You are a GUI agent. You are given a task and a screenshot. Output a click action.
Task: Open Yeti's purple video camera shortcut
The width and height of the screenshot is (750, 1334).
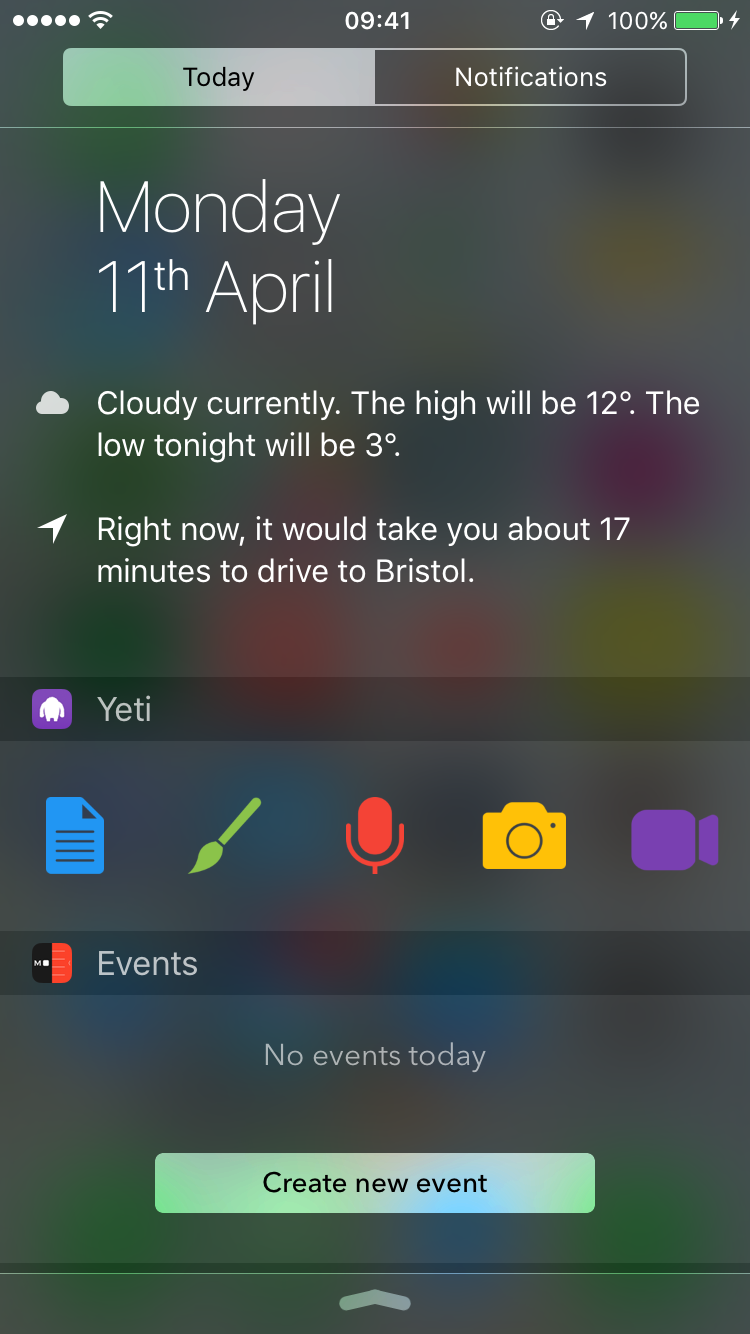[674, 838]
